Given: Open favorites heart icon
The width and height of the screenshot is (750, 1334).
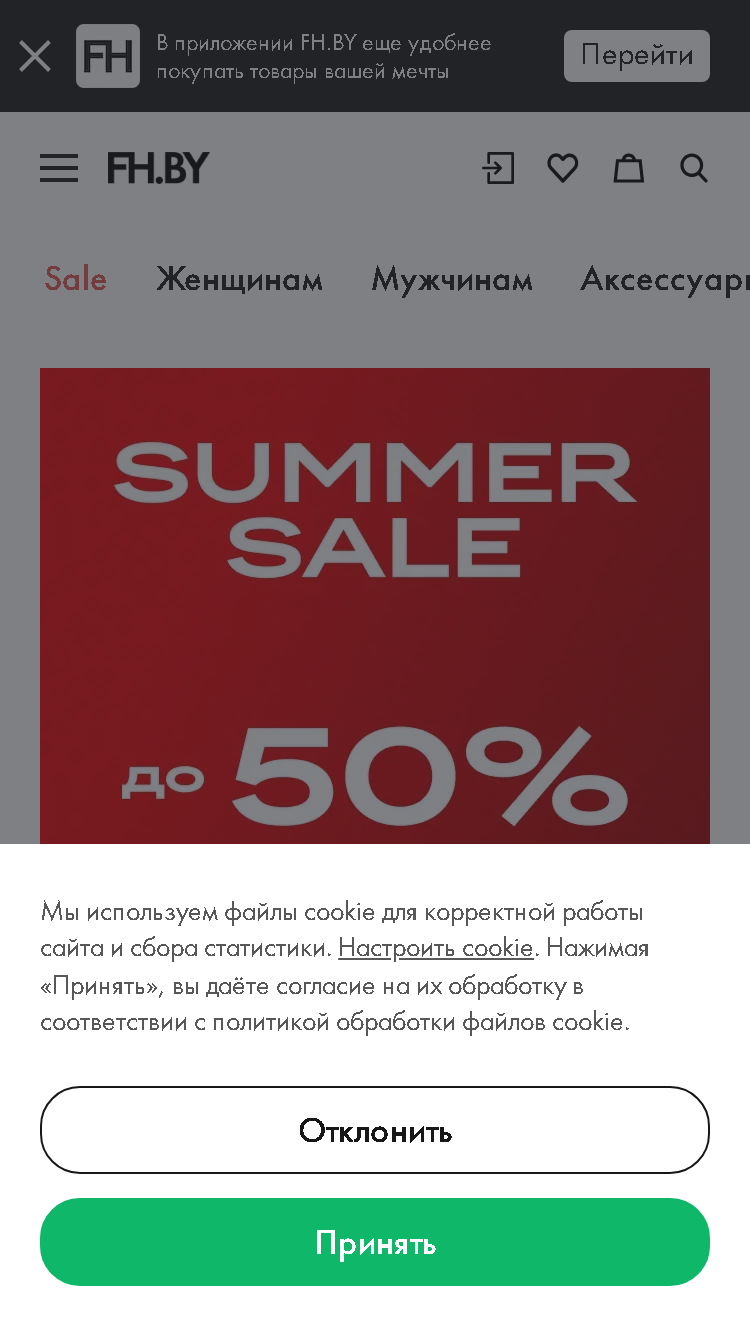Looking at the screenshot, I should click(x=563, y=168).
